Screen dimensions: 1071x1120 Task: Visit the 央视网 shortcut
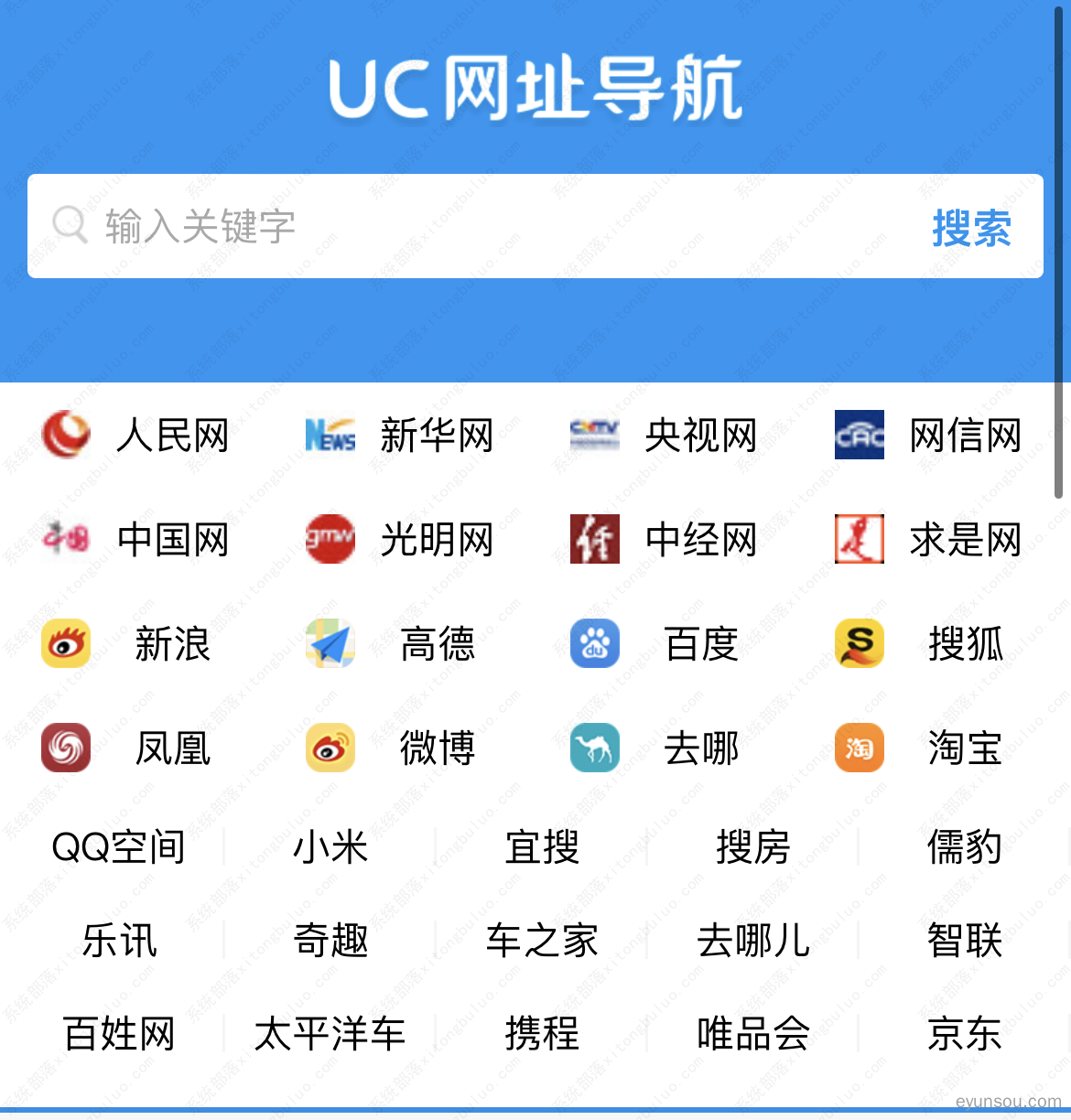tap(665, 435)
